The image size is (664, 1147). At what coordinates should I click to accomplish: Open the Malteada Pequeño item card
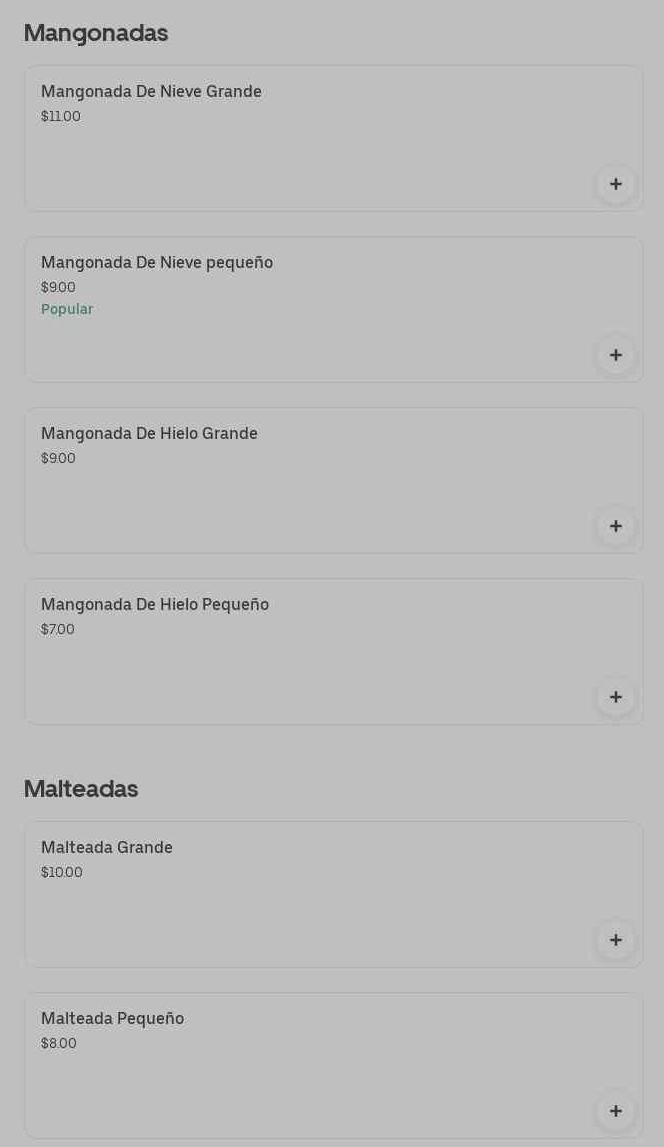pos(300,1065)
